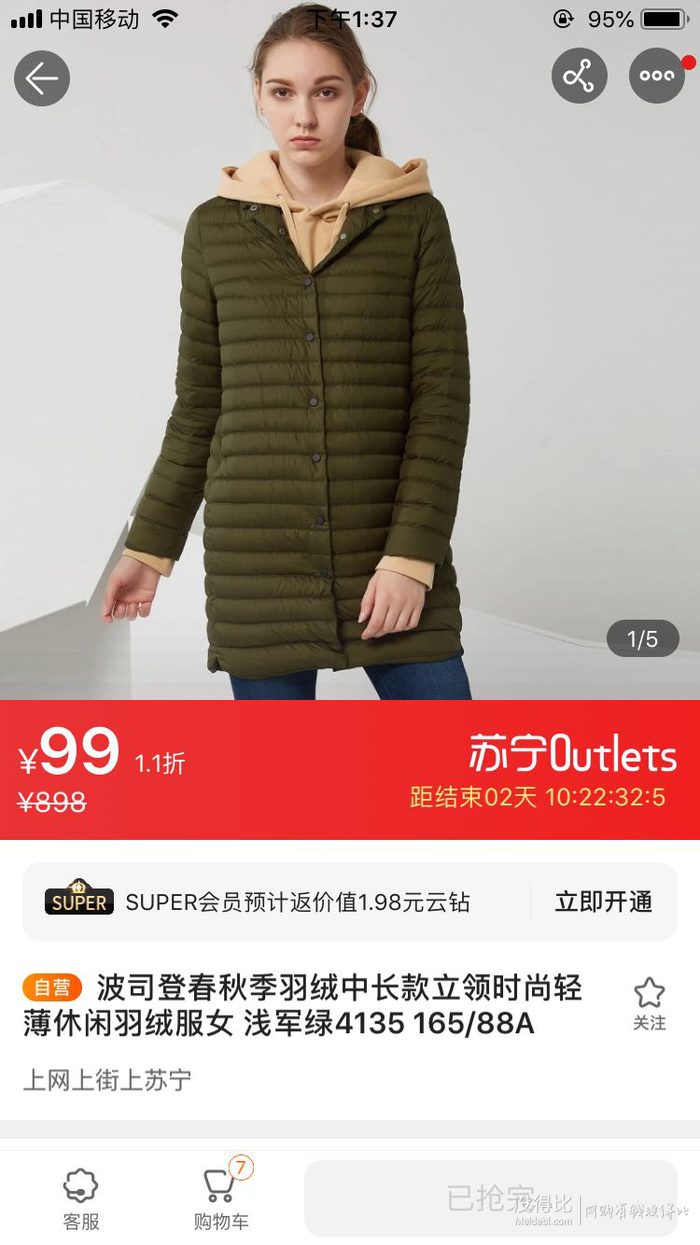Tap the 已抢完 sold-out button
The height and width of the screenshot is (1245, 700).
tap(490, 1198)
